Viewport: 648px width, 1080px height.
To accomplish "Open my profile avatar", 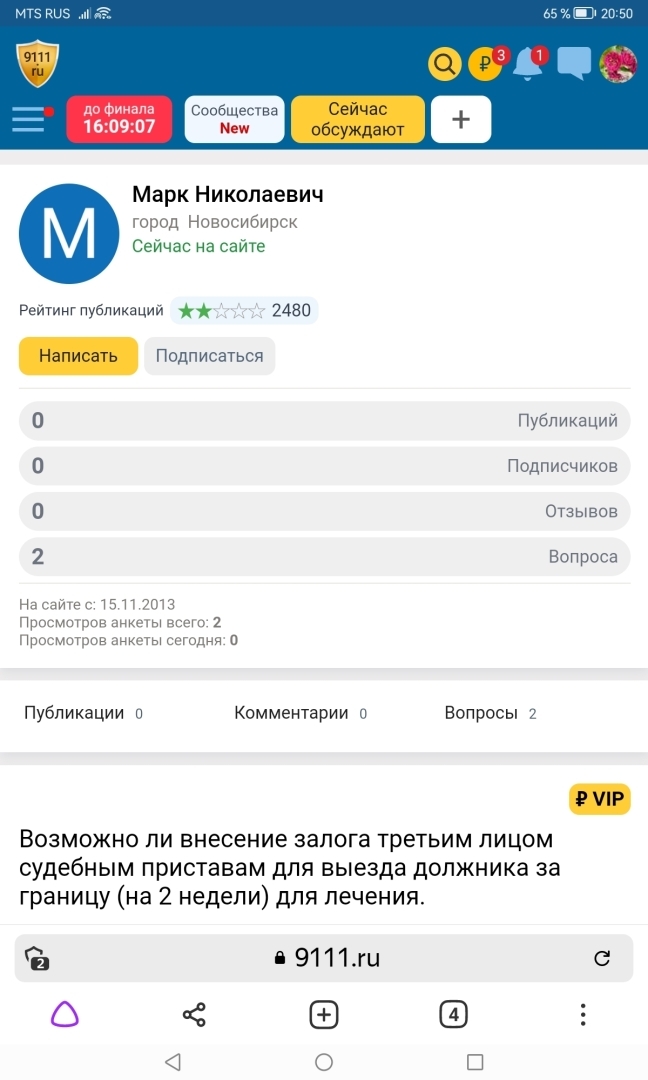I will [617, 64].
